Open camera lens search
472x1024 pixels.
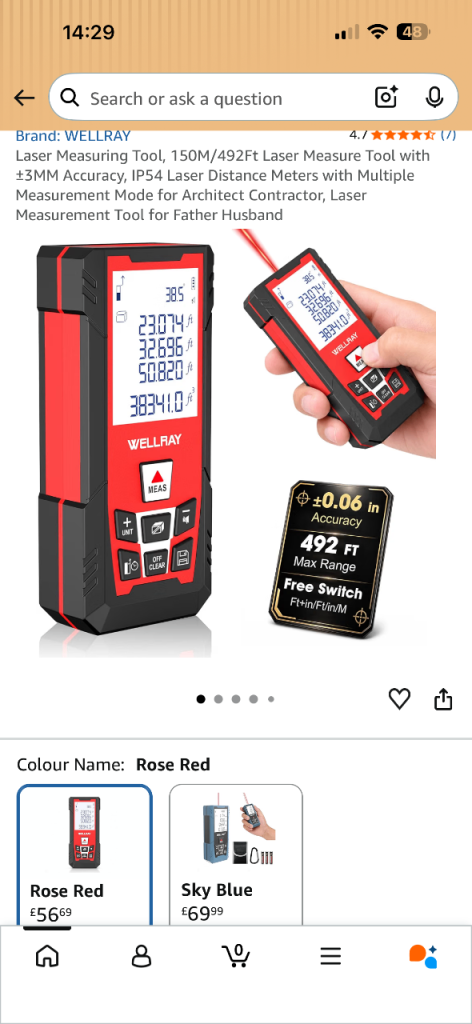[x=386, y=98]
